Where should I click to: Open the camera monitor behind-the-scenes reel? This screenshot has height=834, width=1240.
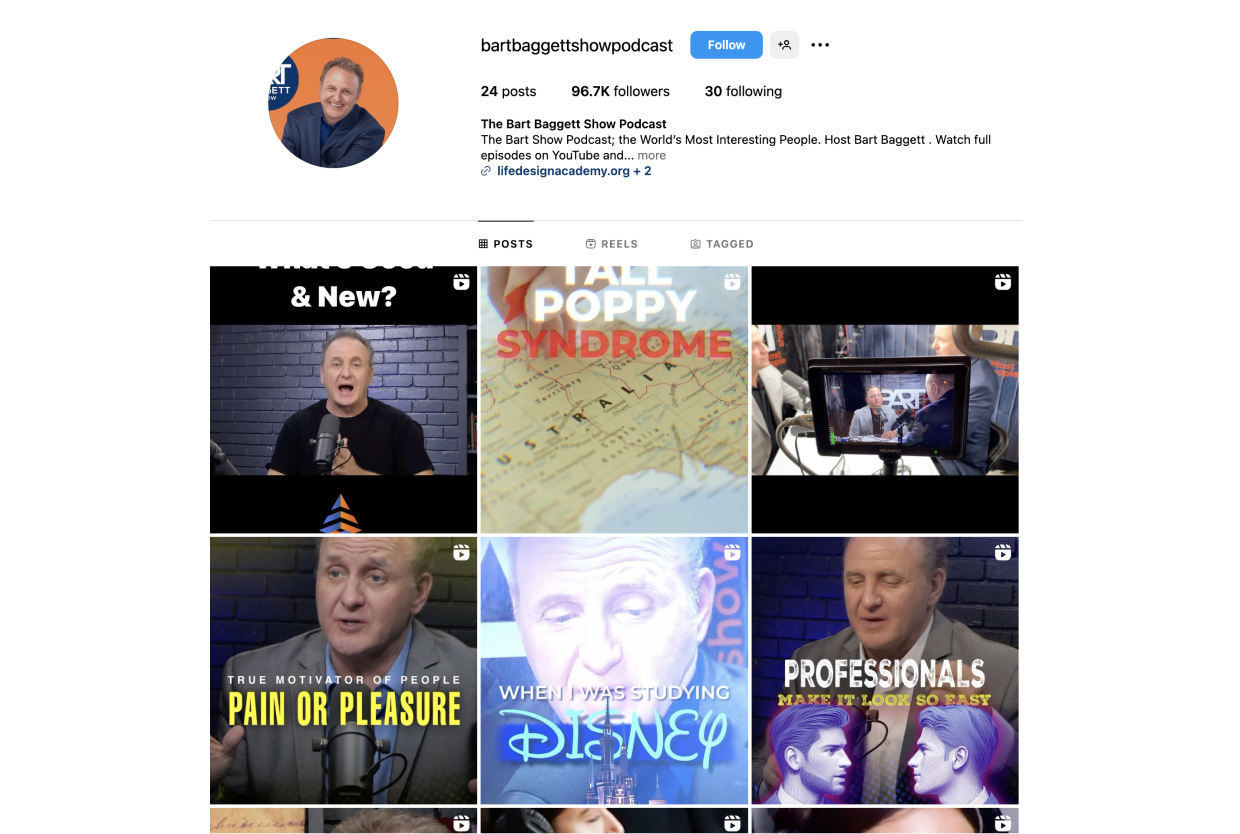pyautogui.click(x=885, y=400)
